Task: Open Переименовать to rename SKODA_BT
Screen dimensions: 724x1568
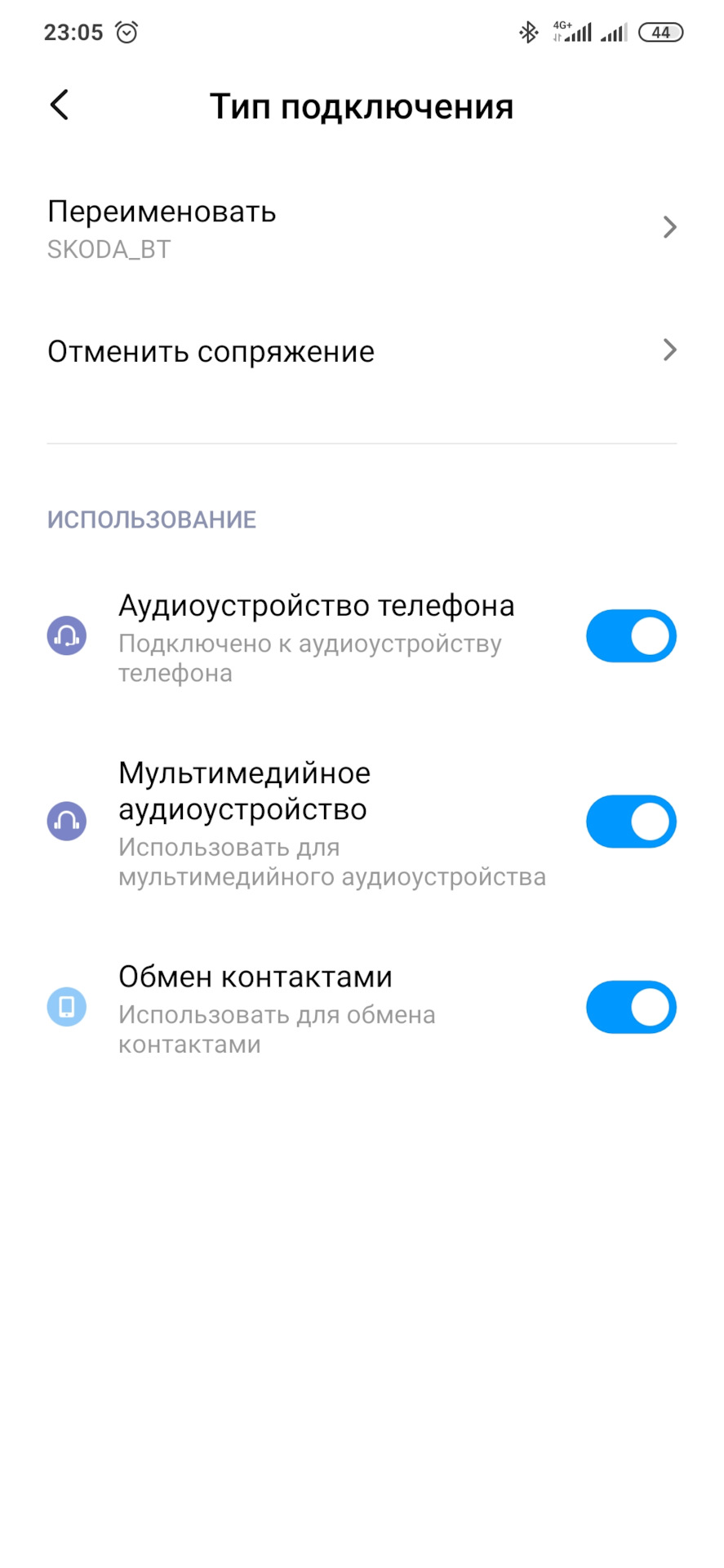Action: (362, 228)
